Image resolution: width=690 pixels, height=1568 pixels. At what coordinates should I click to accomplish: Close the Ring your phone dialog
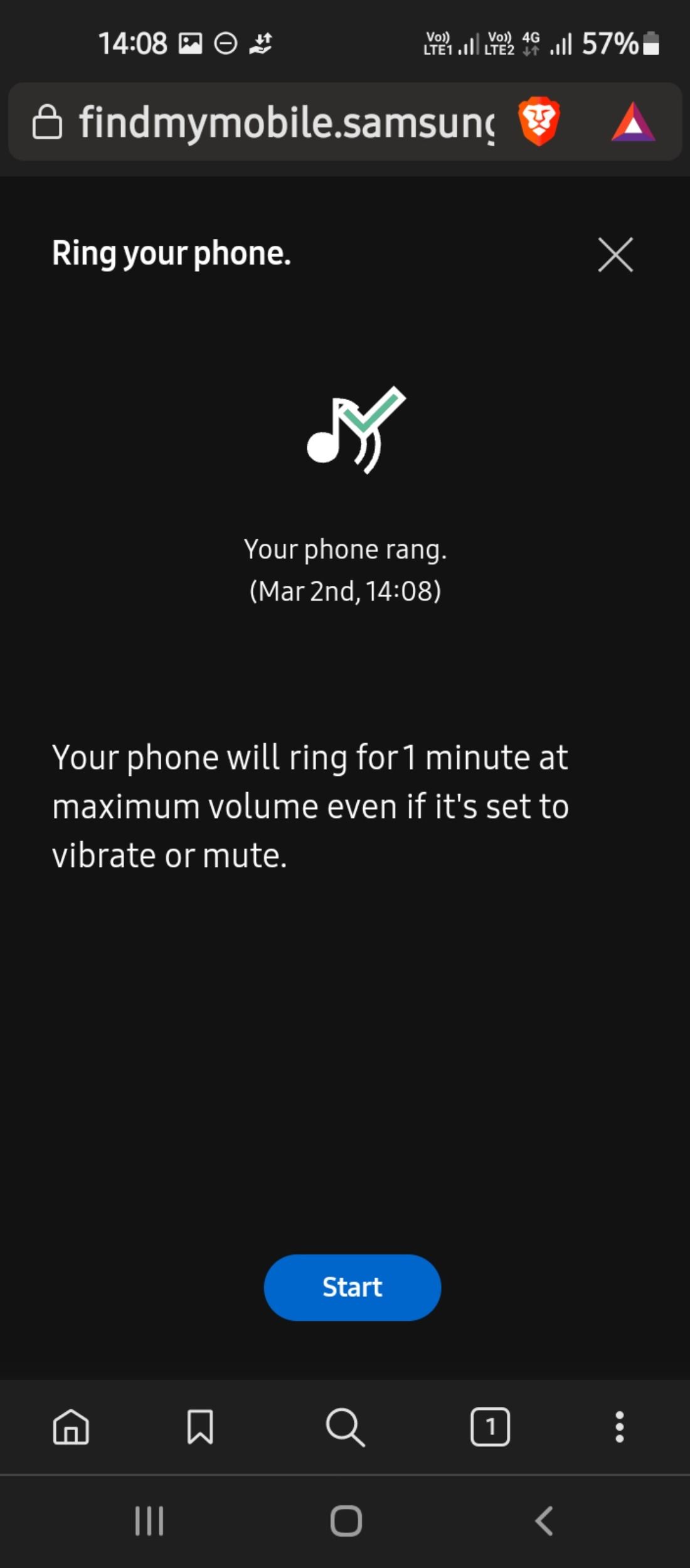click(615, 255)
